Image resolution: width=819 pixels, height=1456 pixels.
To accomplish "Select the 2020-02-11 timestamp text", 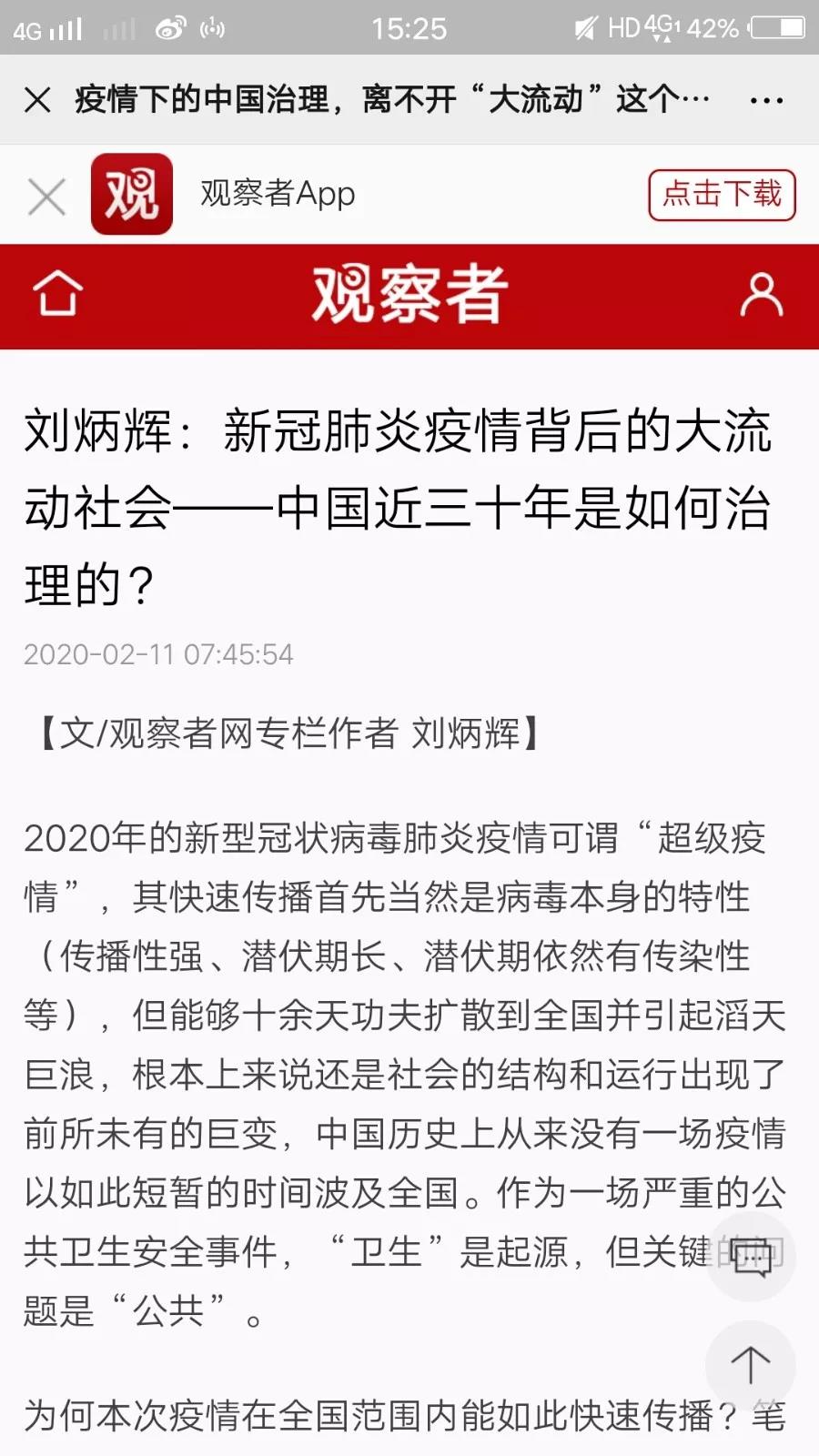I will point(159,653).
